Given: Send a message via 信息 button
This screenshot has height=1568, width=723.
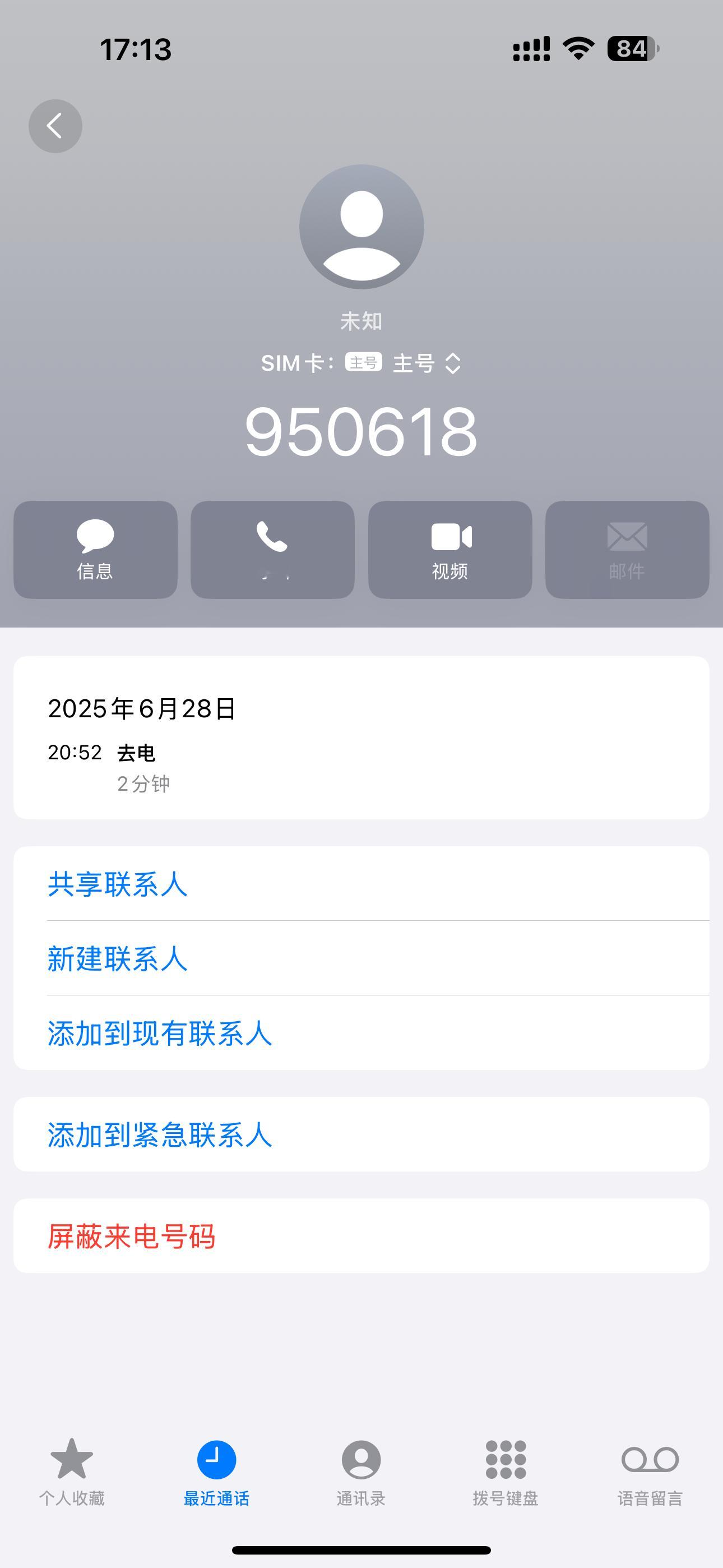Looking at the screenshot, I should pos(95,550).
